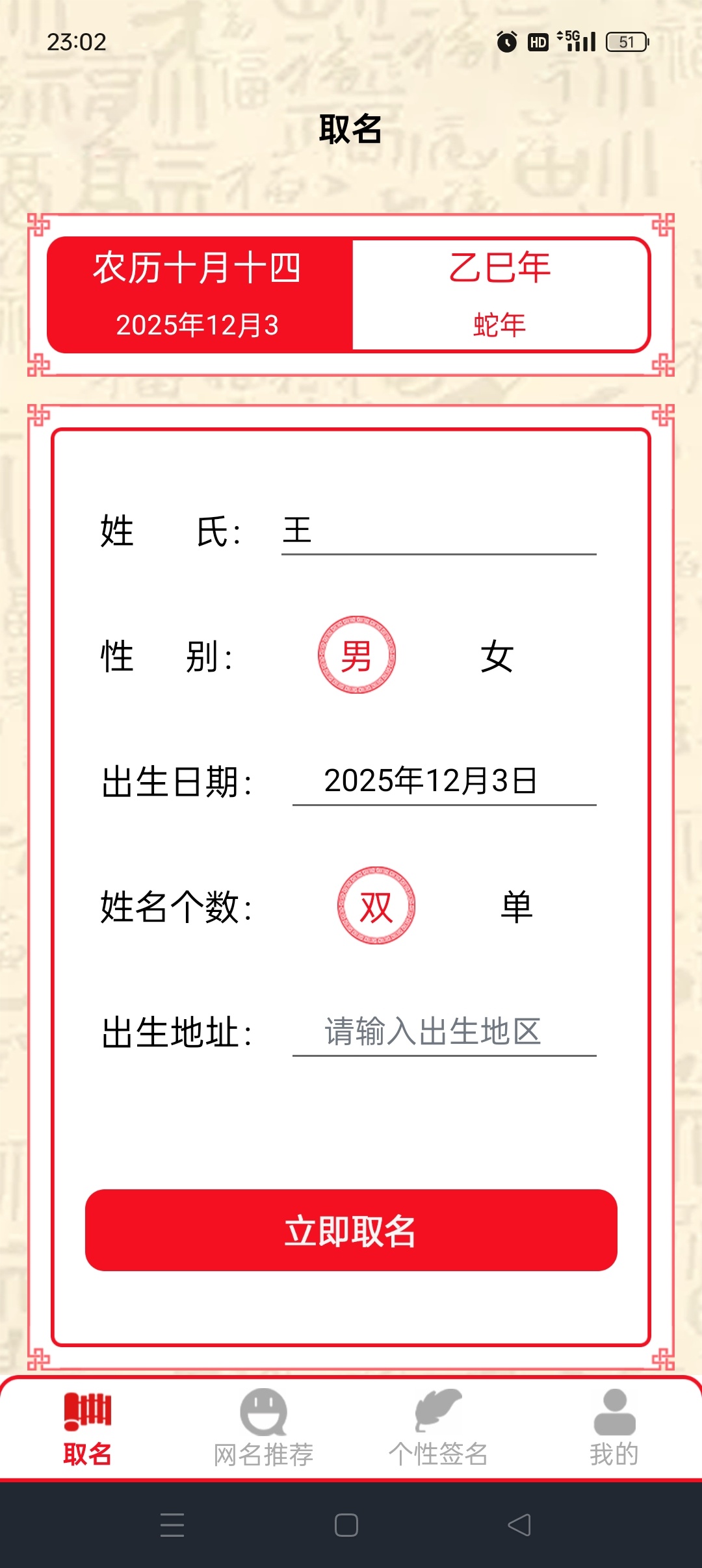Select 男 as the gender
The image size is (702, 1568).
click(357, 655)
